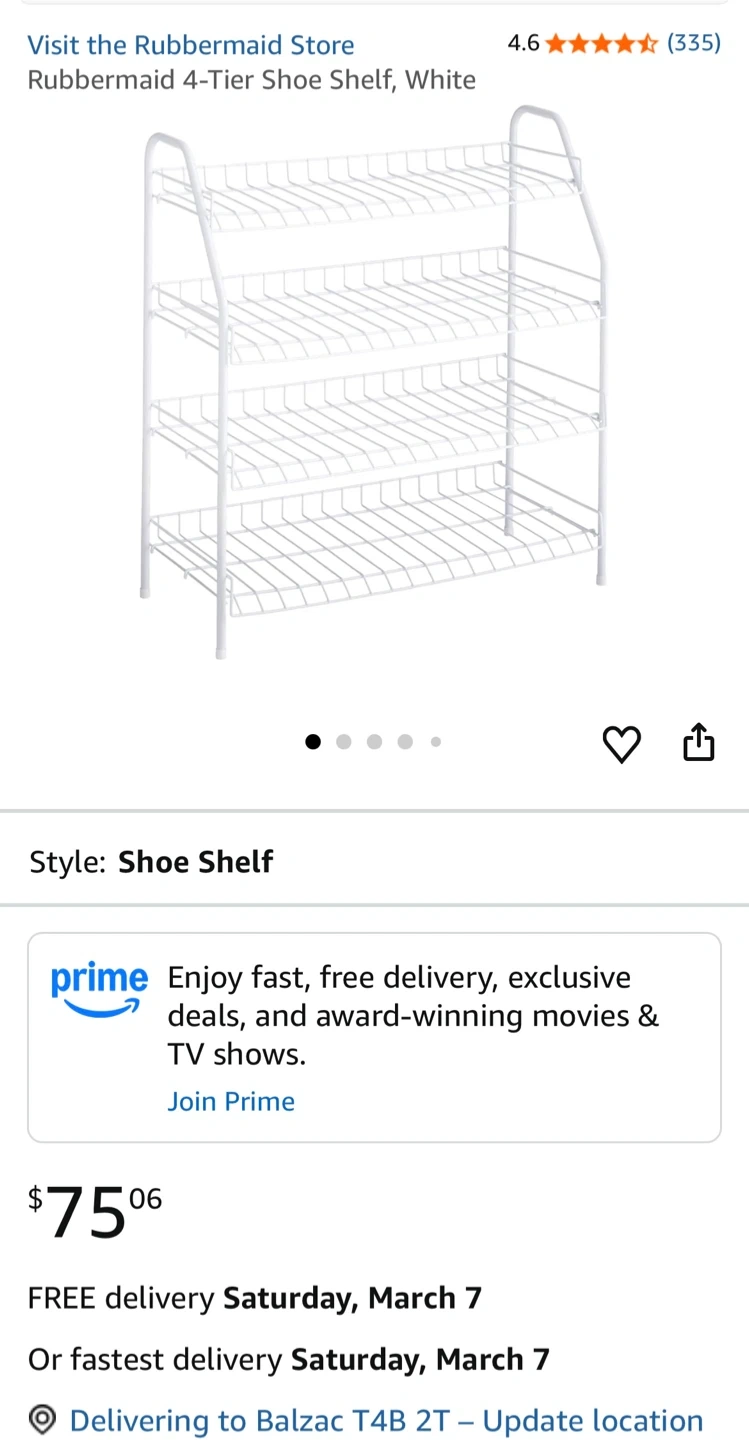Open the 335 customer ratings

tap(693, 43)
